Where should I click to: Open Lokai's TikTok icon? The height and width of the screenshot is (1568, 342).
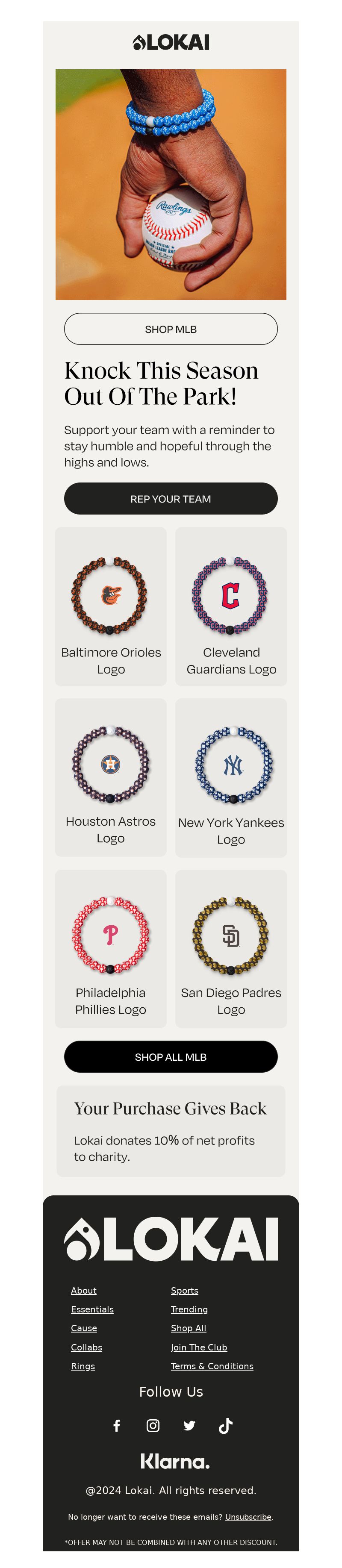click(x=225, y=1426)
